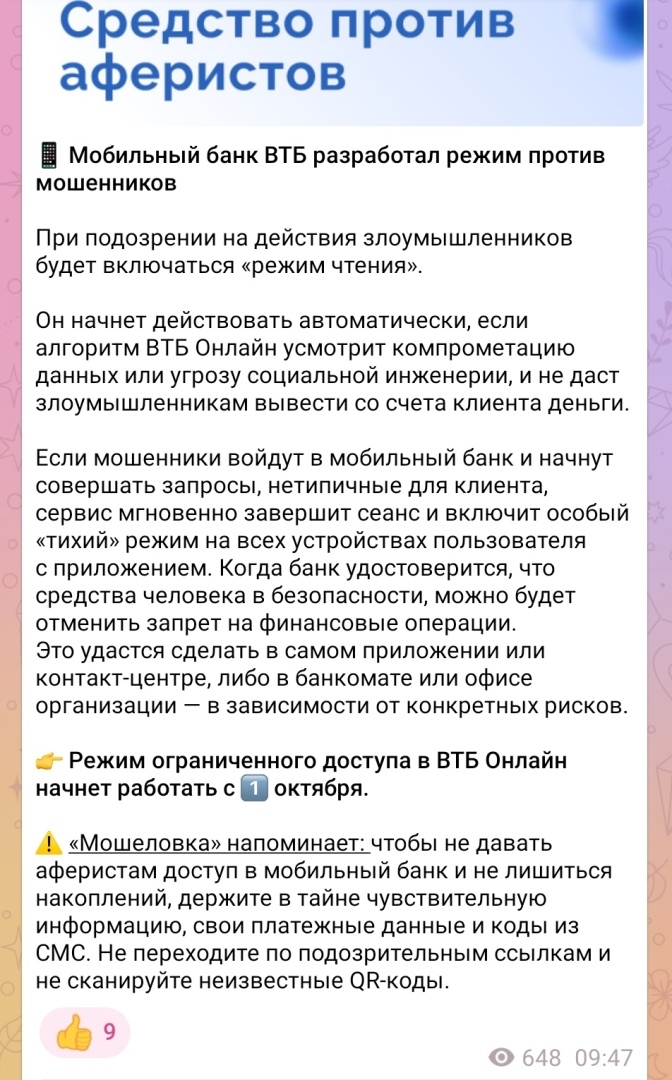Add thumbs-up reaction to the post
The image size is (672, 1080).
(85, 1032)
